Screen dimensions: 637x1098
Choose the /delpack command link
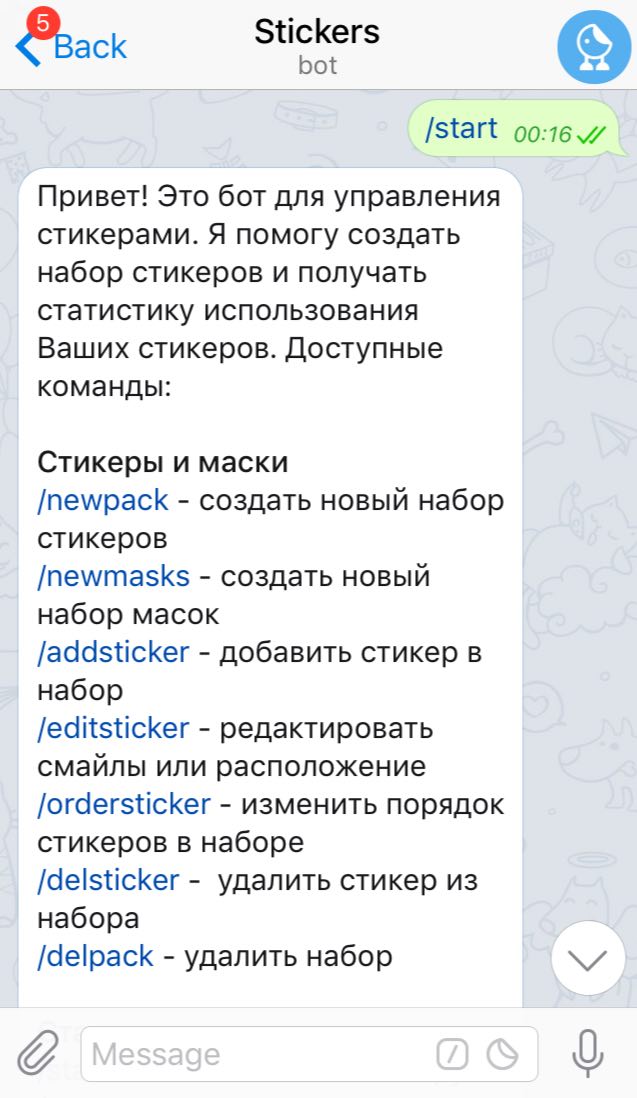96,956
